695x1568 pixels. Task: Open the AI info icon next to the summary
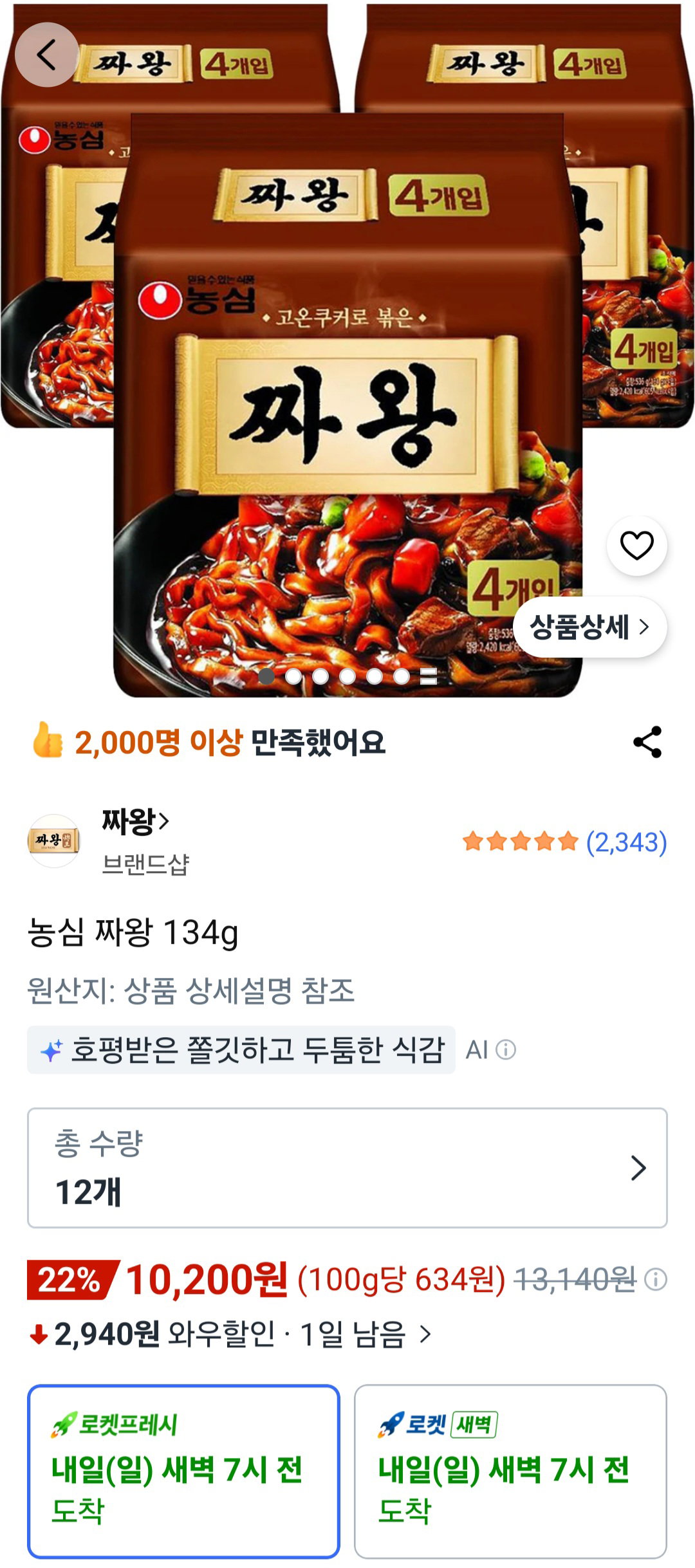tap(506, 1050)
